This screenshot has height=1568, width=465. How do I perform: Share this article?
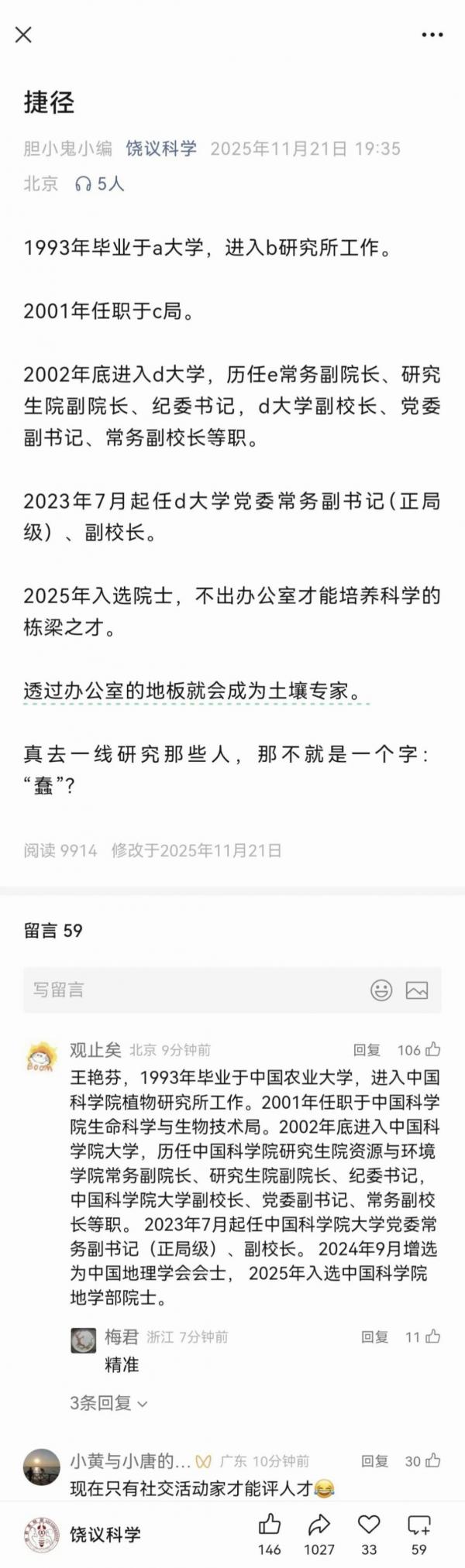tap(319, 1525)
